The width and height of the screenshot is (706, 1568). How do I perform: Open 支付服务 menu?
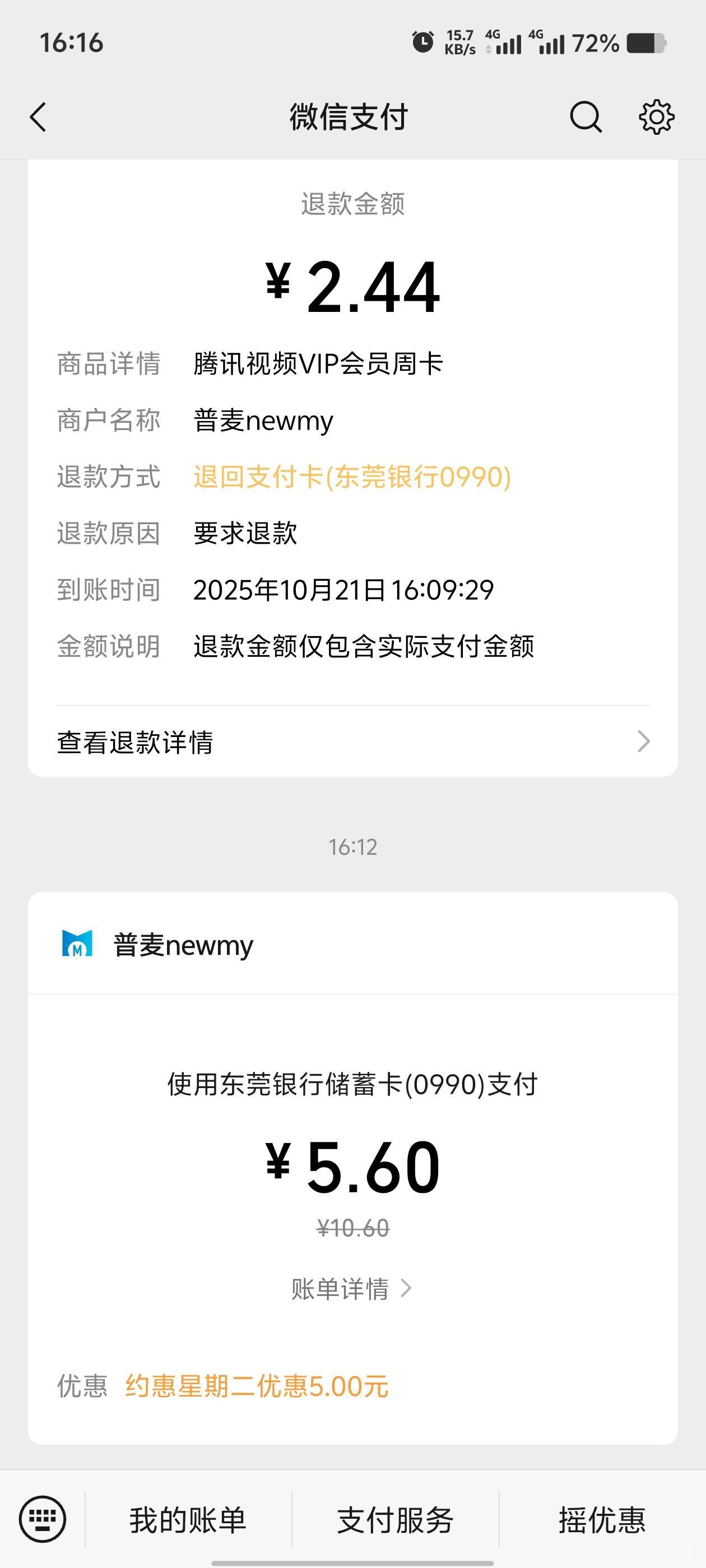point(396,1520)
